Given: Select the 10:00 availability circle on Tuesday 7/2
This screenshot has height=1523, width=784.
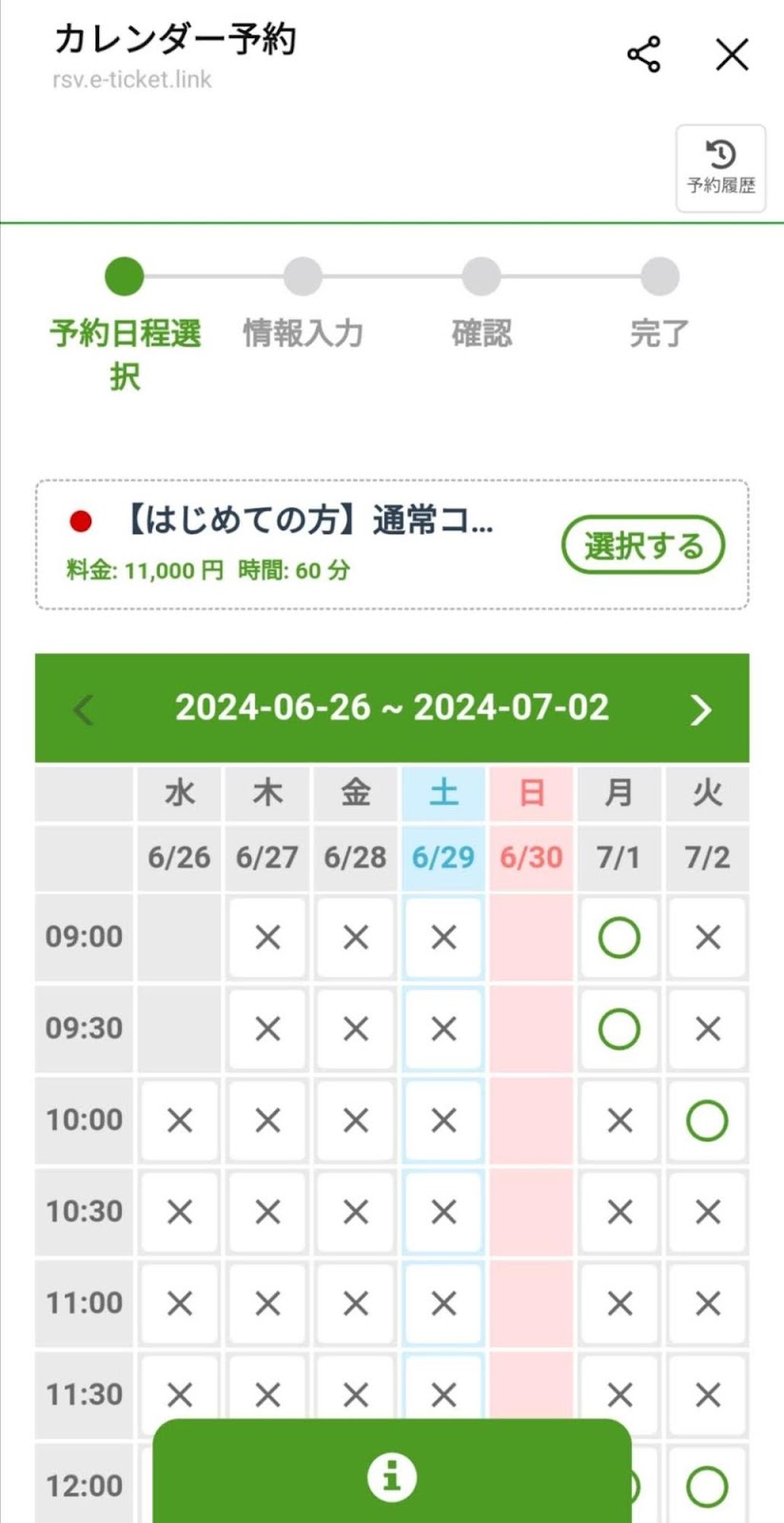Looking at the screenshot, I should (x=708, y=1120).
